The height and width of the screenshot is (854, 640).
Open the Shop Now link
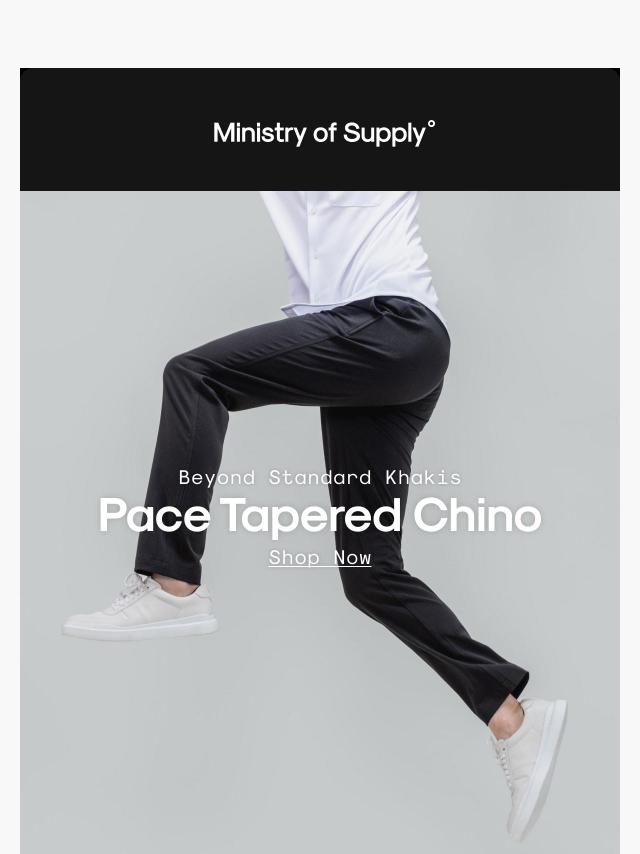[320, 558]
